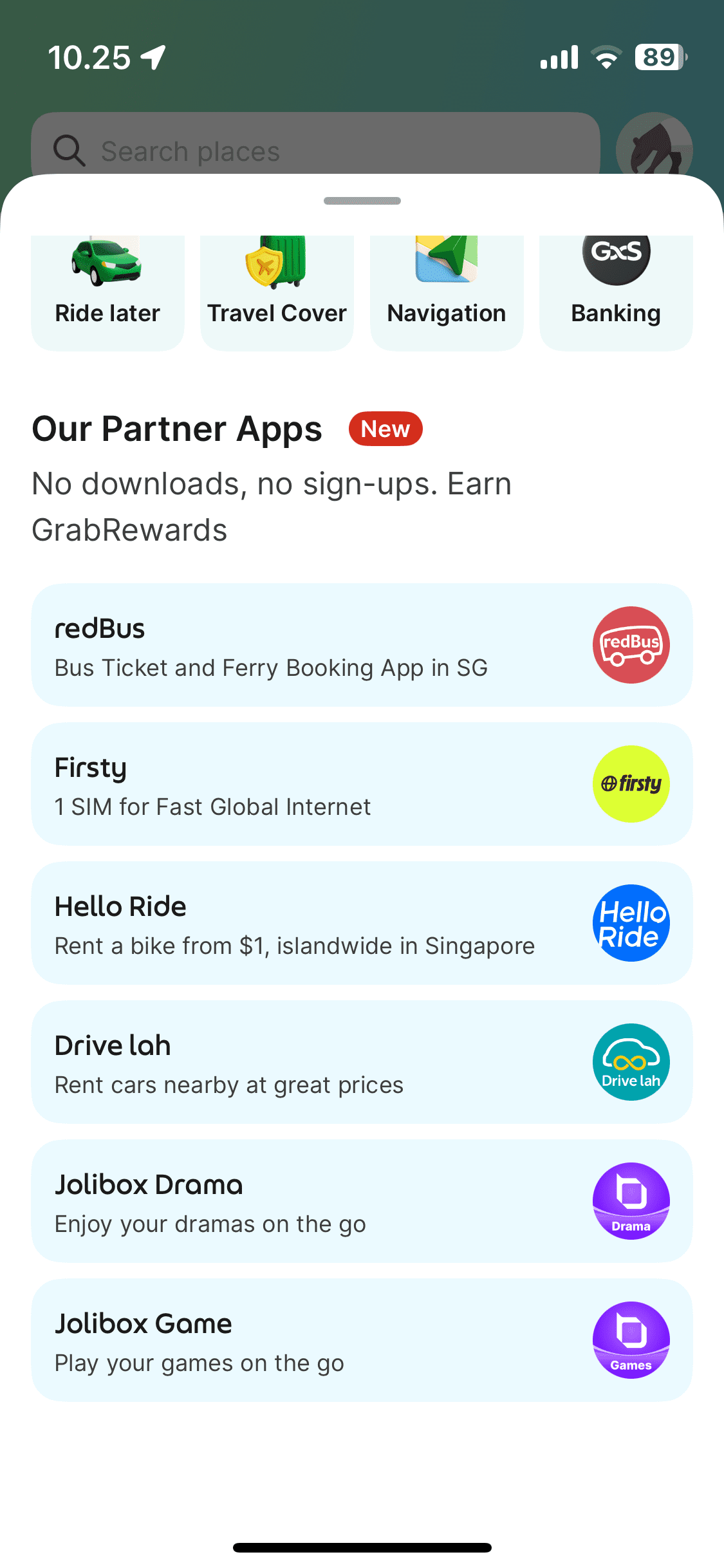Viewport: 724px width, 1568px height.
Task: Open the Jolibox Drama purple icon
Action: click(x=631, y=1201)
